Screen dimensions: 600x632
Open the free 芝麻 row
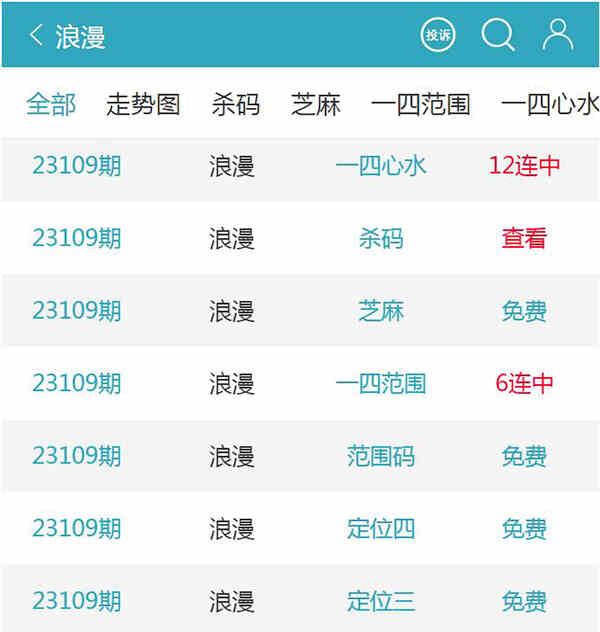click(381, 311)
